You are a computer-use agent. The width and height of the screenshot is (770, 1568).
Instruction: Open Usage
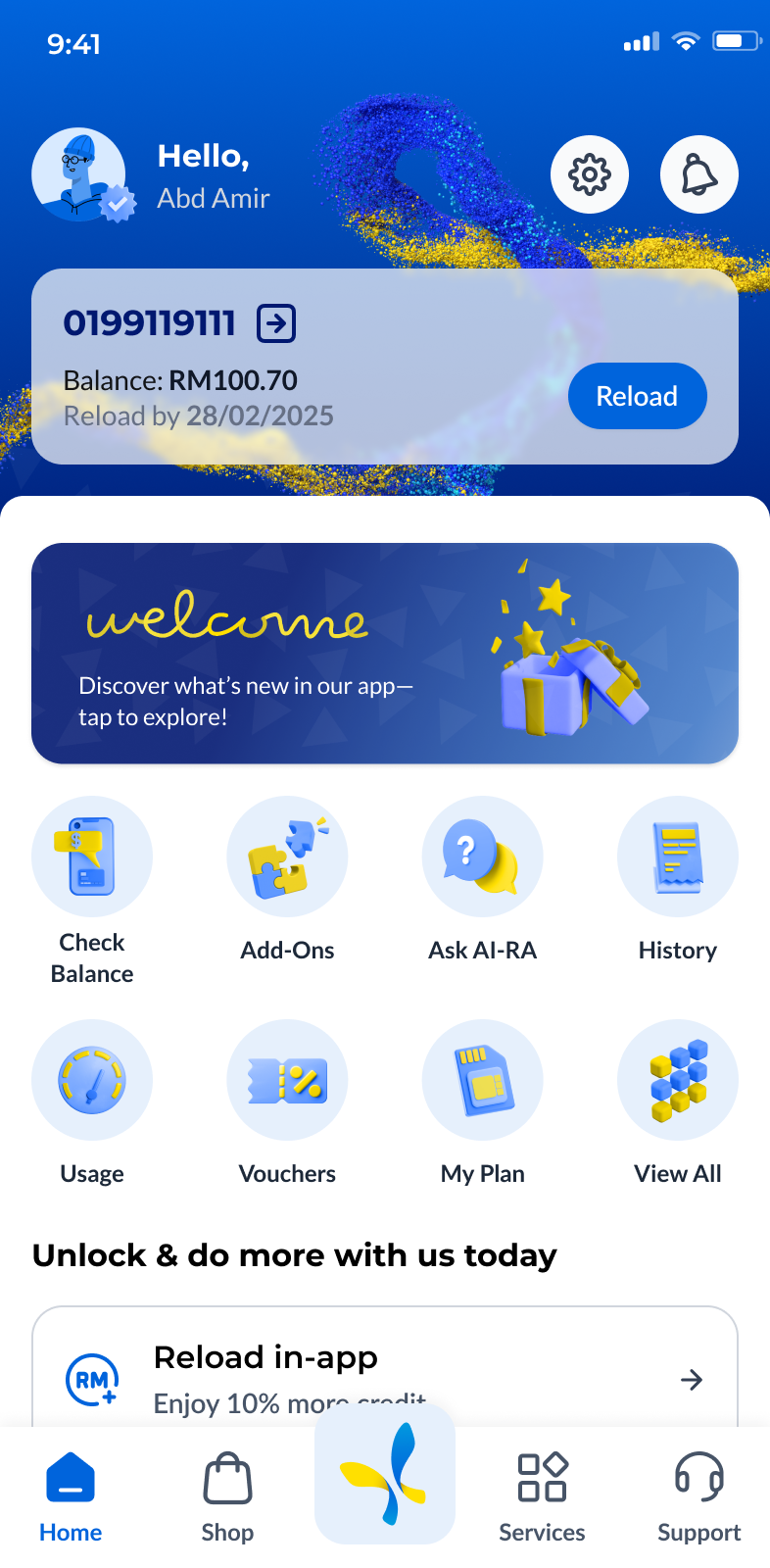point(92,1081)
